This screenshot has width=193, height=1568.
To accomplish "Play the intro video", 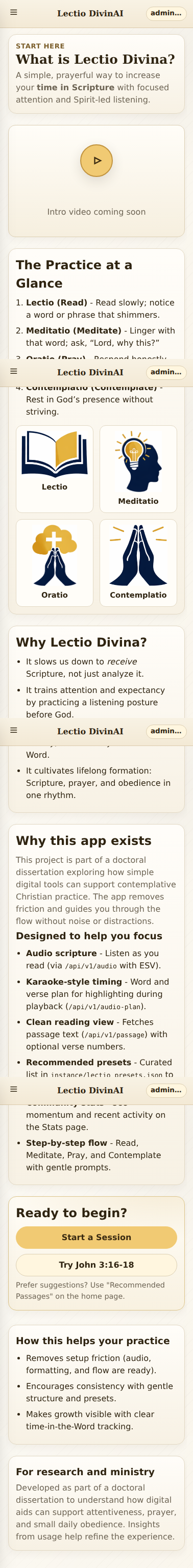I will tap(96, 161).
